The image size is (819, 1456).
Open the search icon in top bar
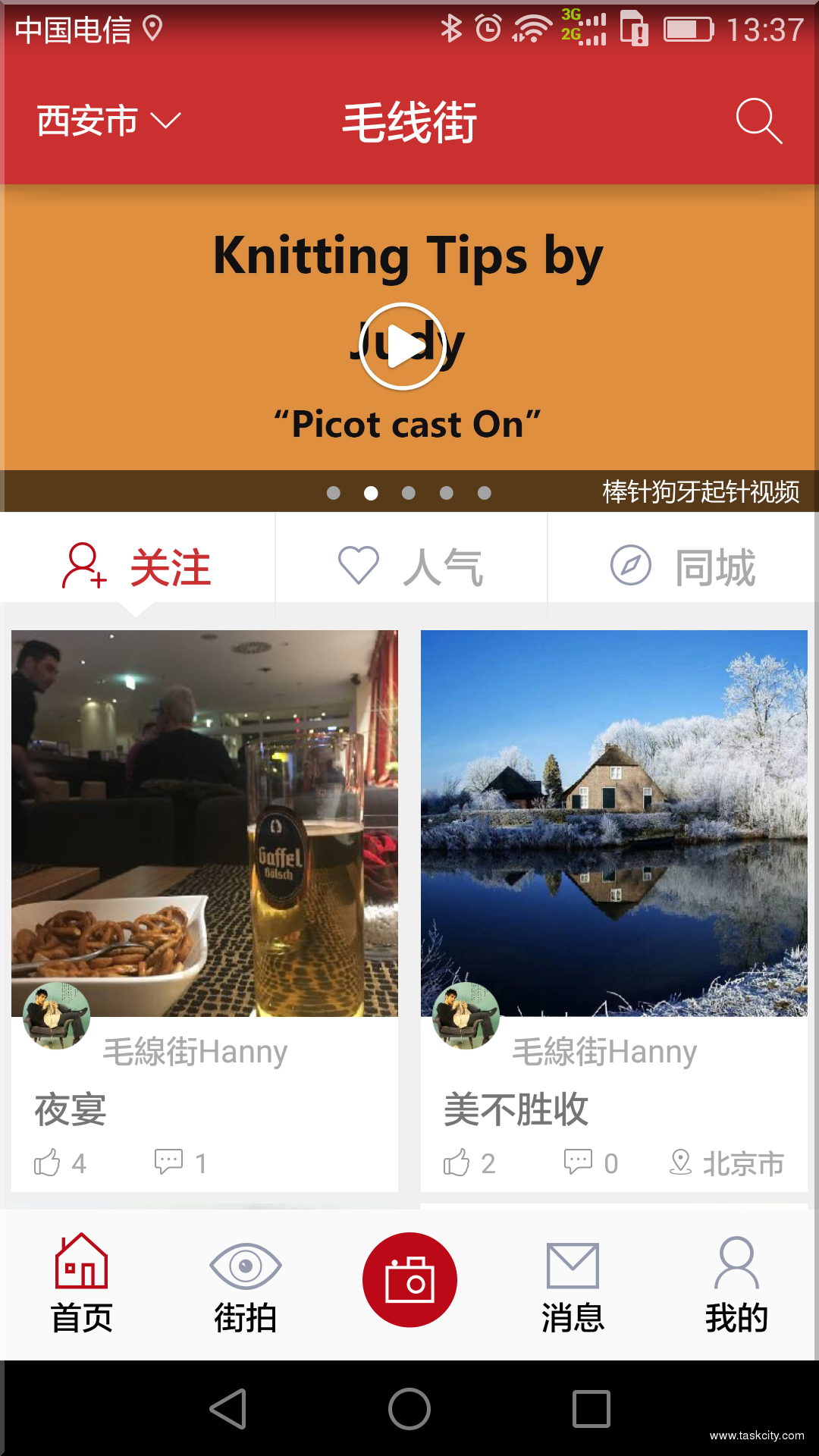coord(758,121)
